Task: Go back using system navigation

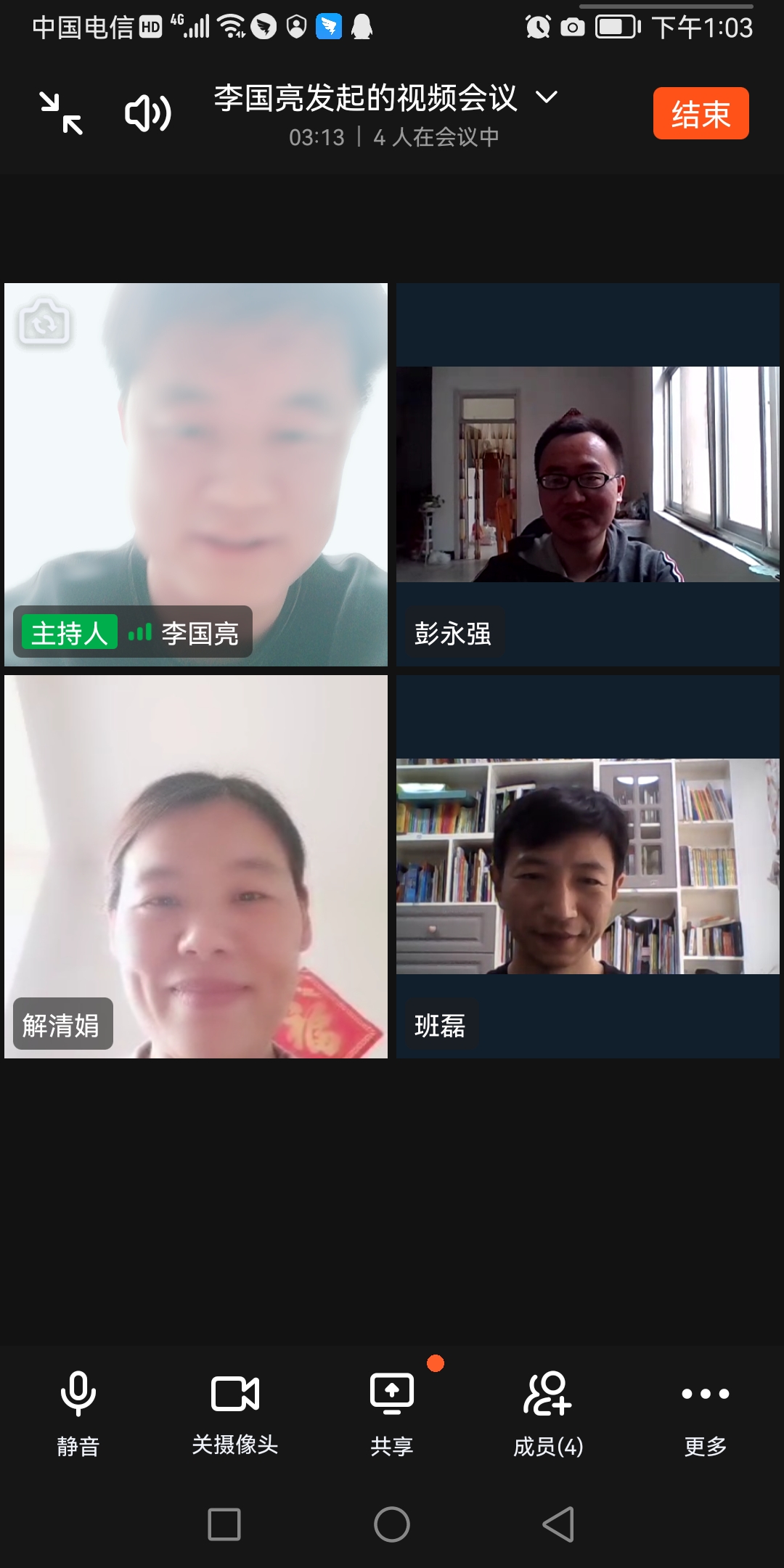Action: tap(558, 1524)
